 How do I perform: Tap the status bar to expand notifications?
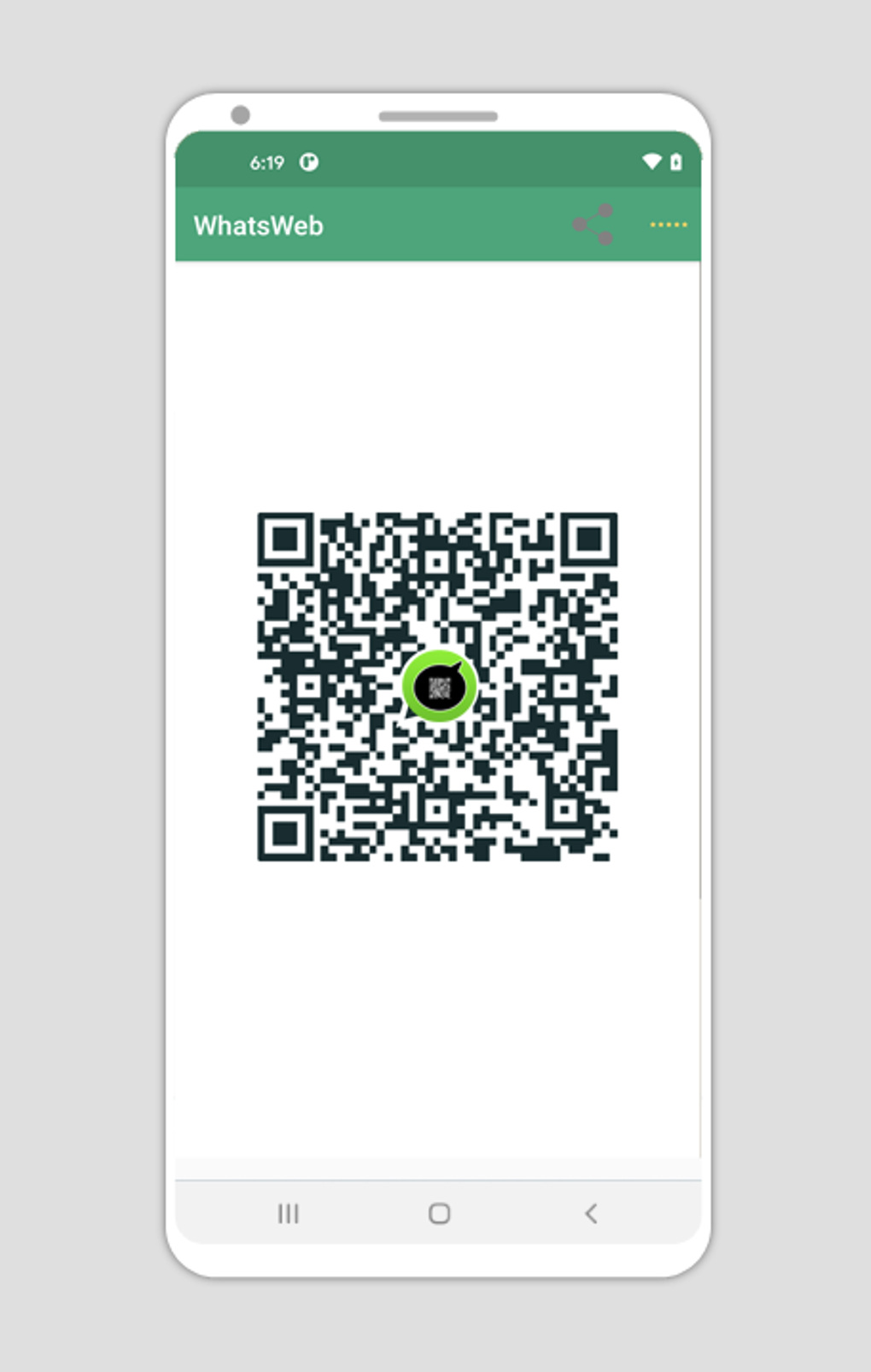pyautogui.click(x=435, y=162)
